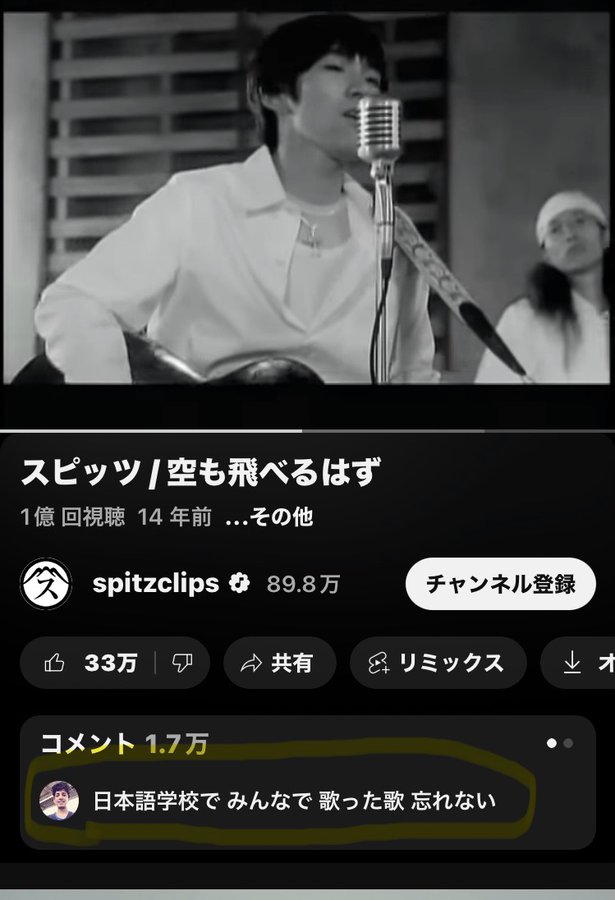The height and width of the screenshot is (900, 615).
Task: Dislike this video
Action: click(181, 663)
